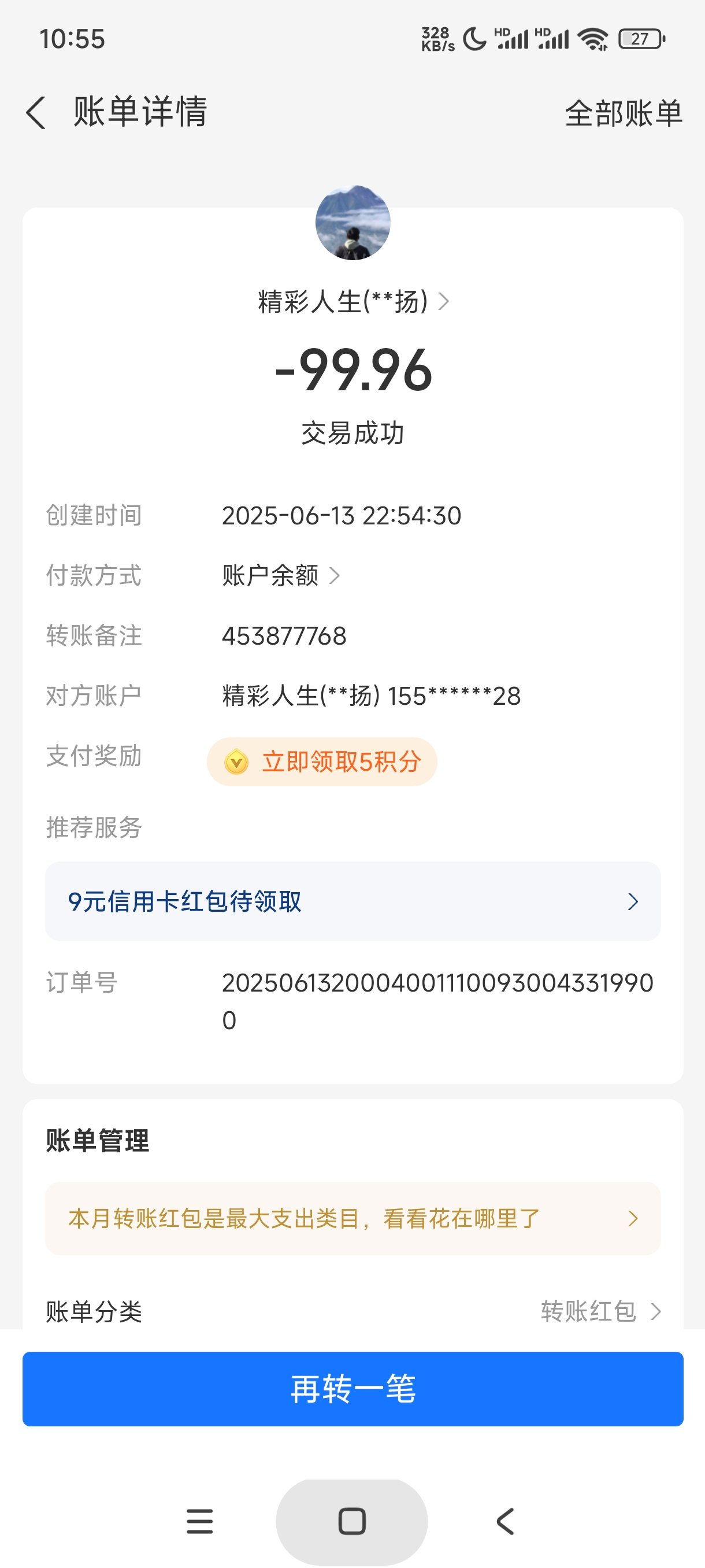Image resolution: width=705 pixels, height=1568 pixels.
Task: Open the system recent apps menu
Action: coord(199,1521)
